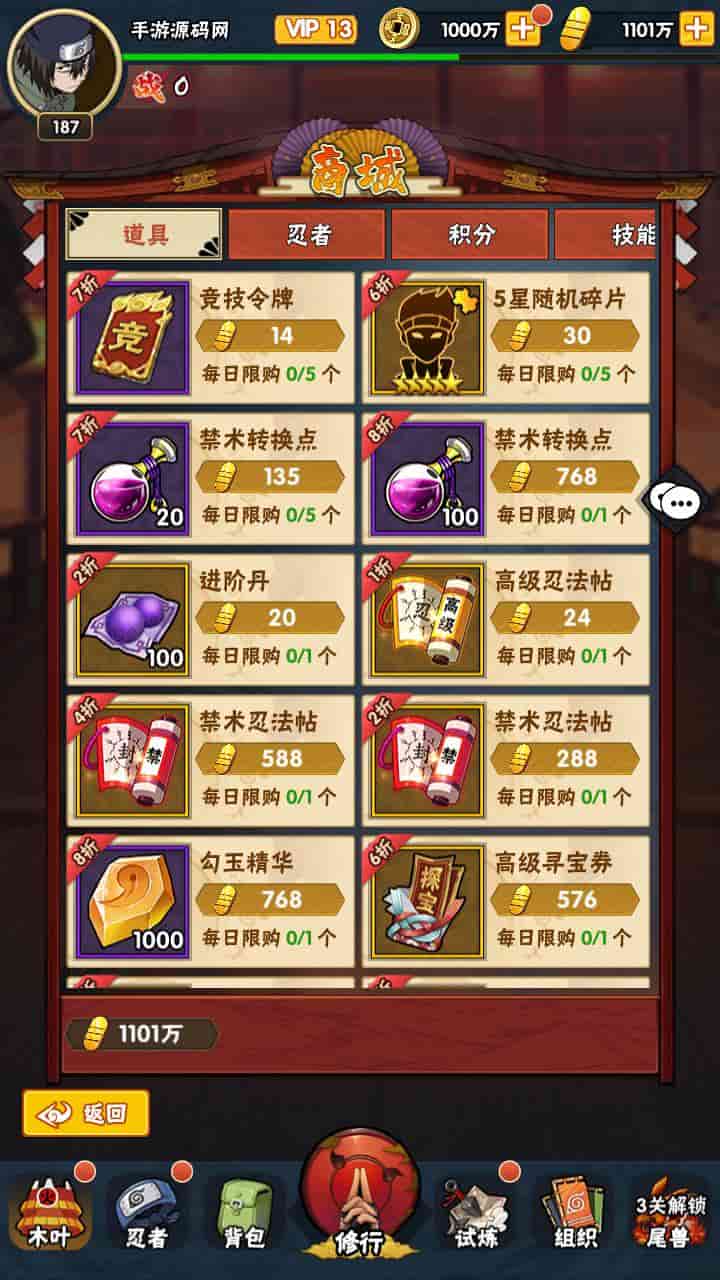
Task: Switch to the 积分 shop tab
Action: click(x=469, y=235)
